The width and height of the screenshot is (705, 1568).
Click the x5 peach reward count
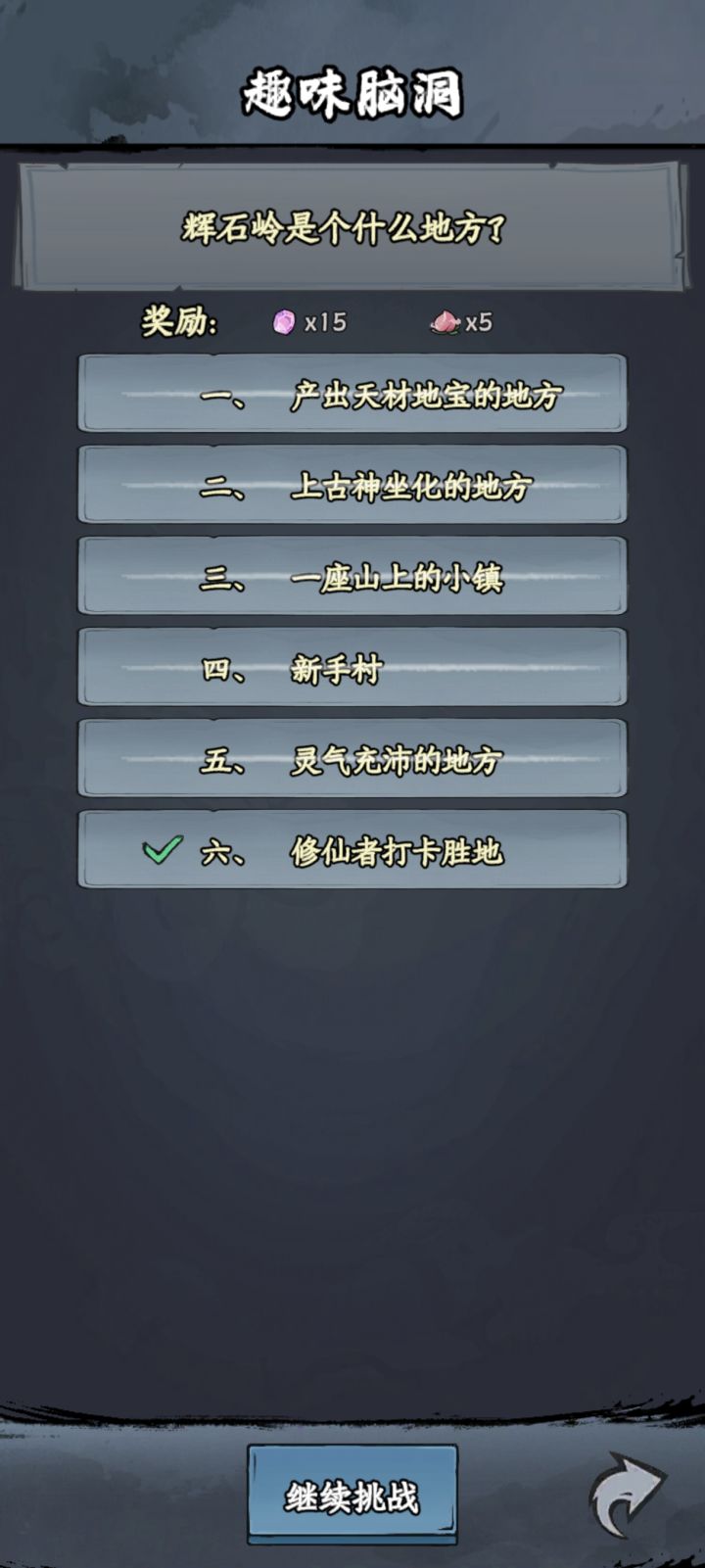click(481, 322)
